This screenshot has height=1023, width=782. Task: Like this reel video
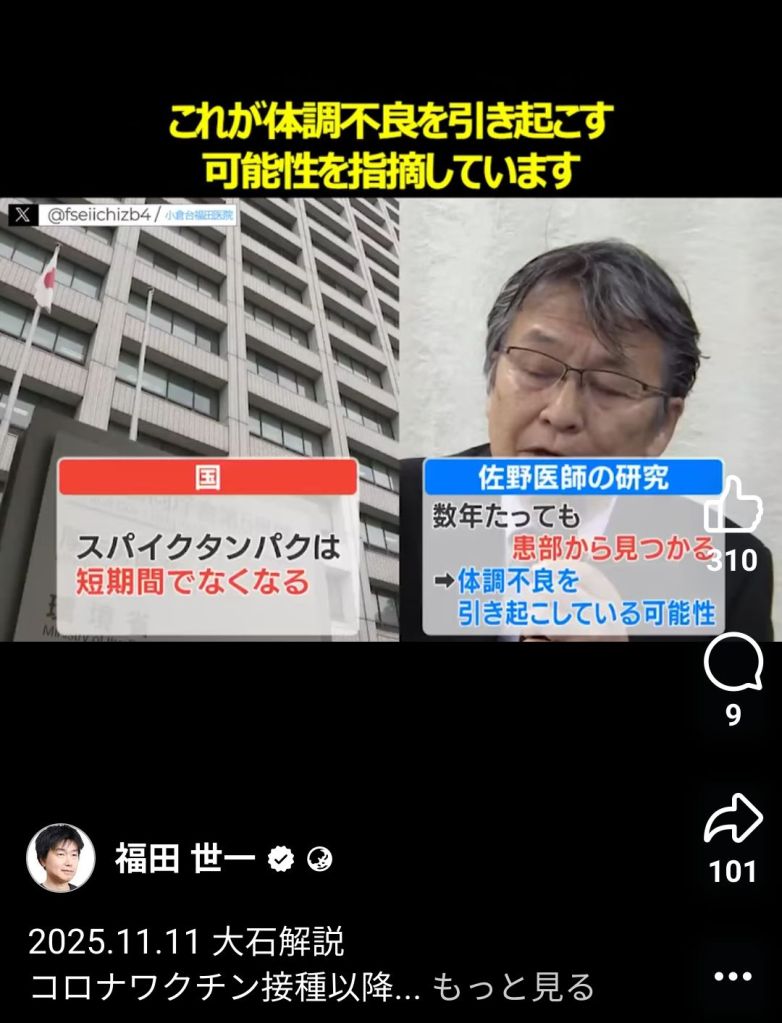tap(733, 508)
